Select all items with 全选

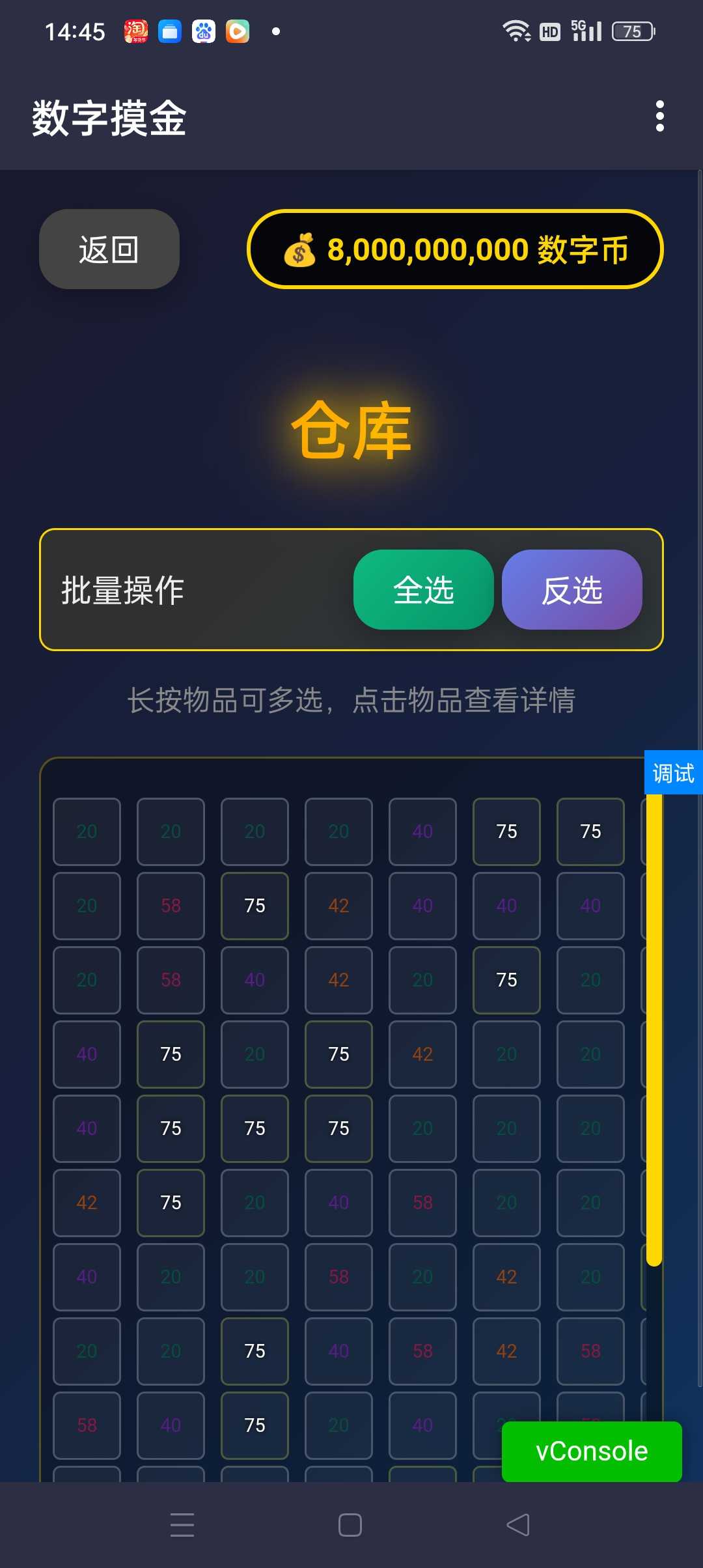click(x=423, y=590)
